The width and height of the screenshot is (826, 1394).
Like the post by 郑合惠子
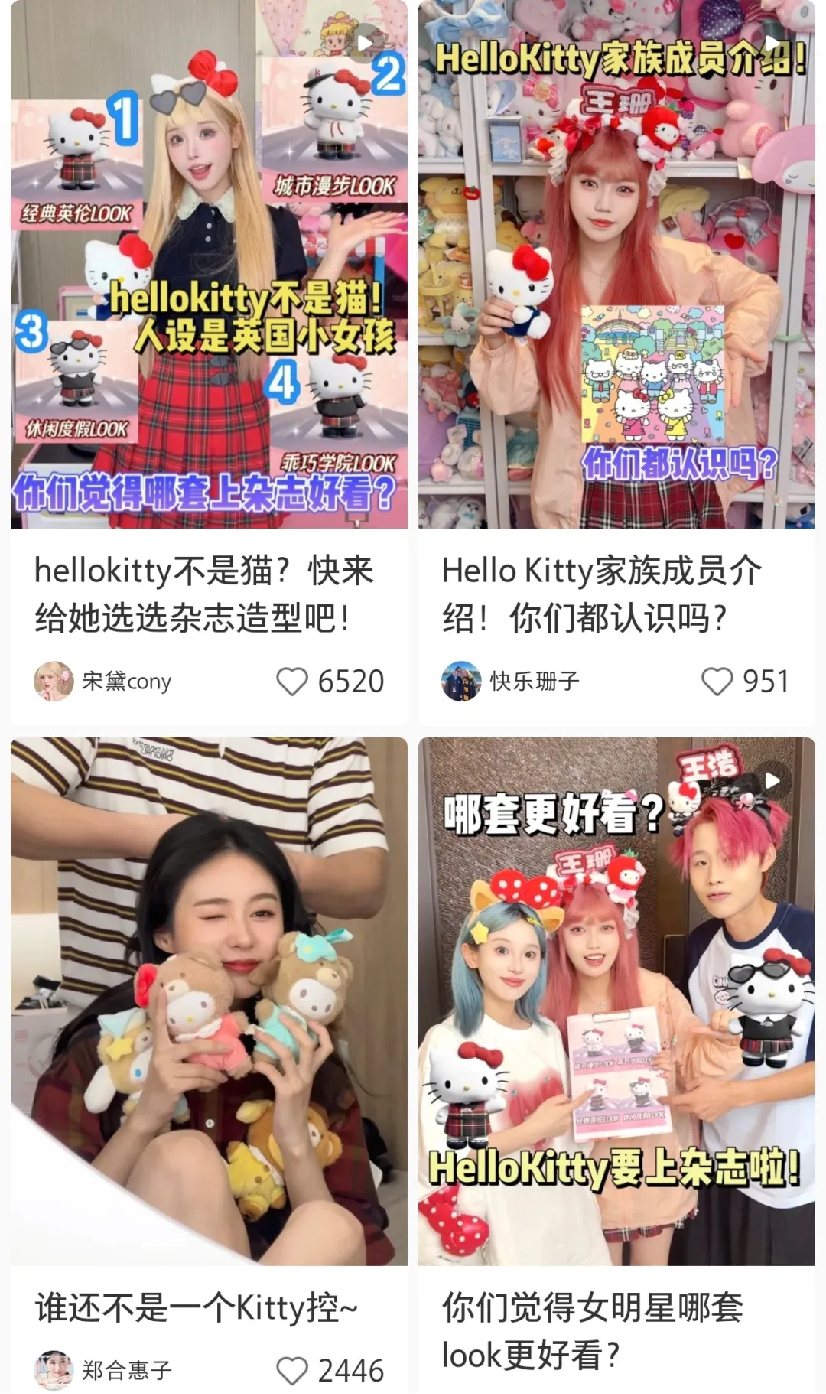tap(292, 1370)
